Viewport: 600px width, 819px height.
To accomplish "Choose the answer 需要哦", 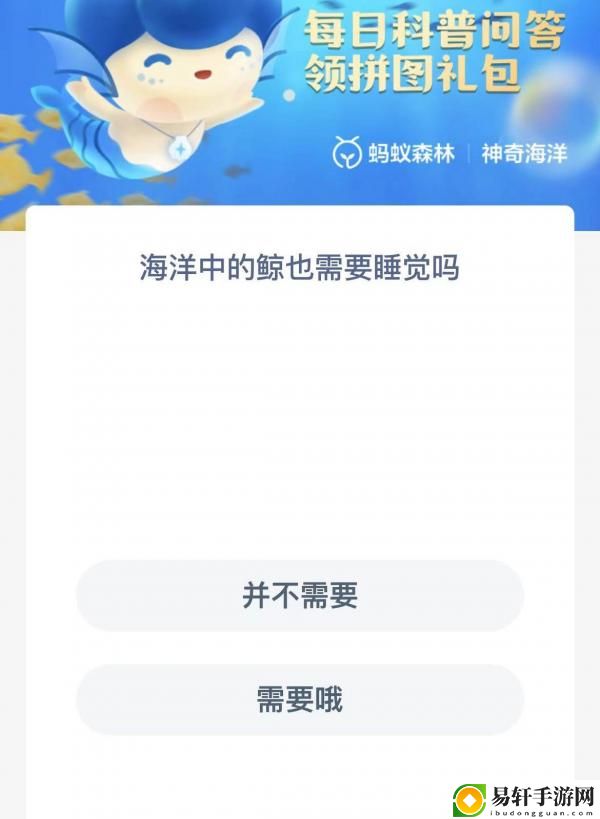I will tap(300, 700).
